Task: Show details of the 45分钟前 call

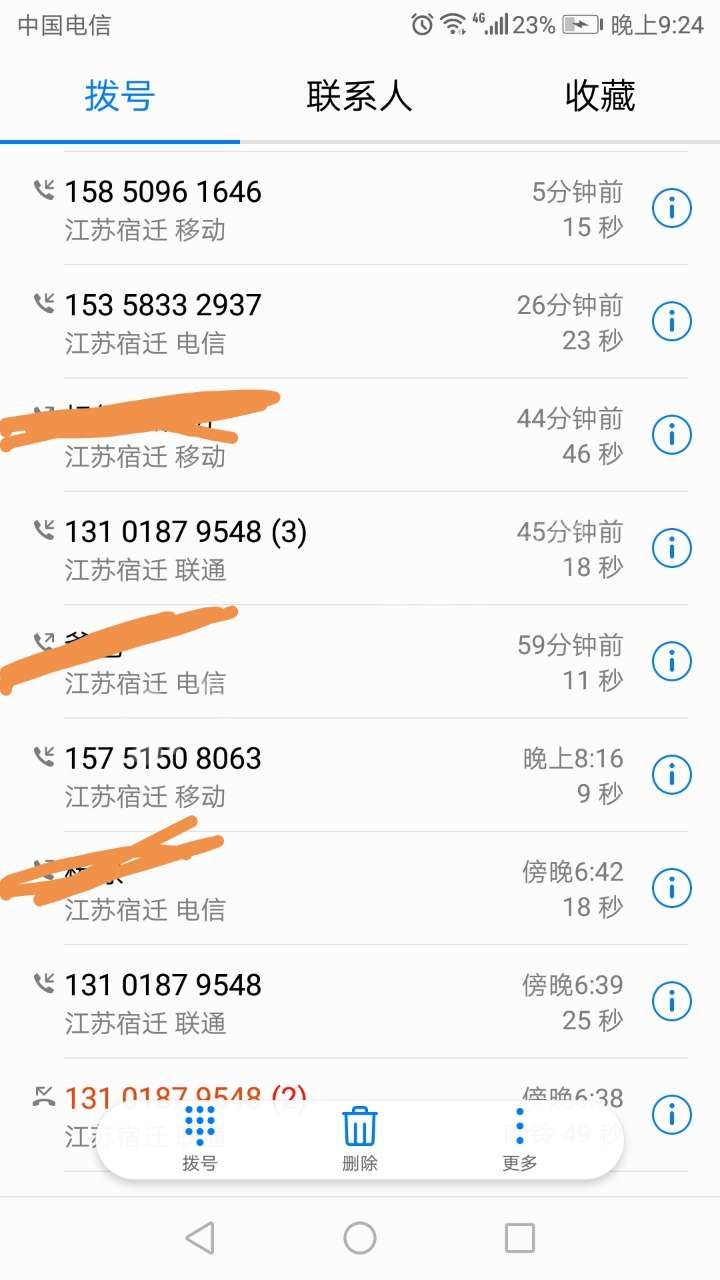Action: point(672,547)
